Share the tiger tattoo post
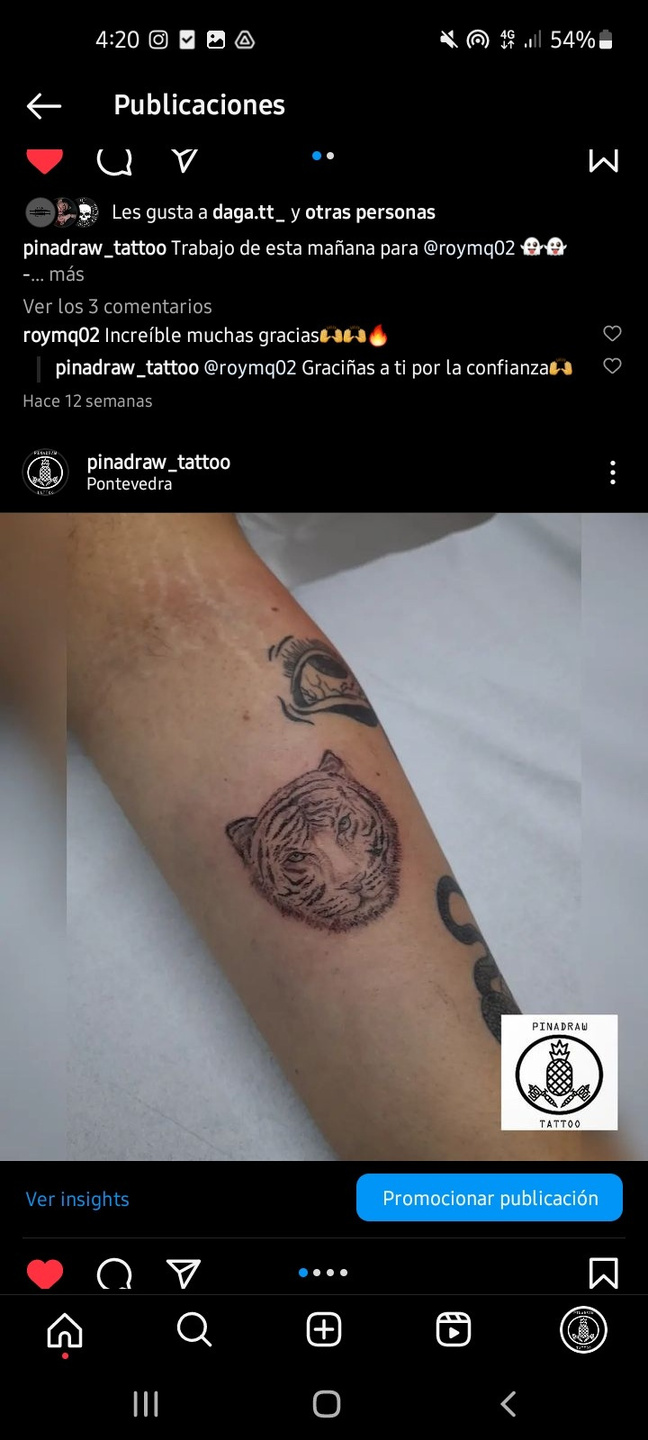This screenshot has height=1440, width=648. [x=184, y=1273]
